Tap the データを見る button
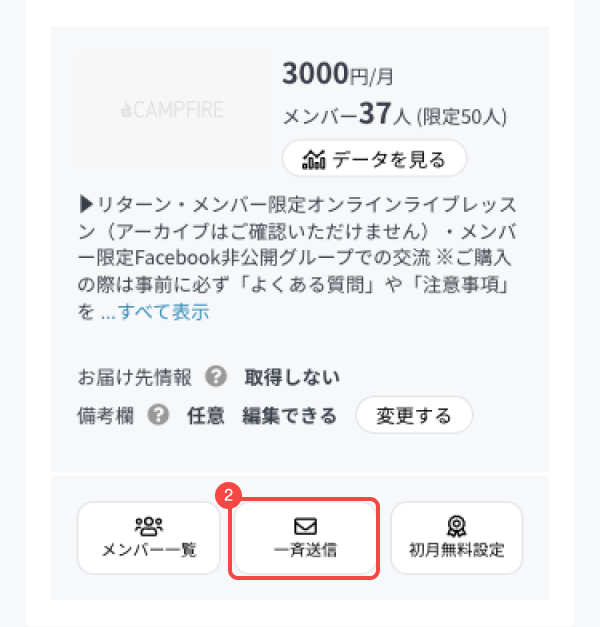This screenshot has width=600, height=627. [x=374, y=158]
